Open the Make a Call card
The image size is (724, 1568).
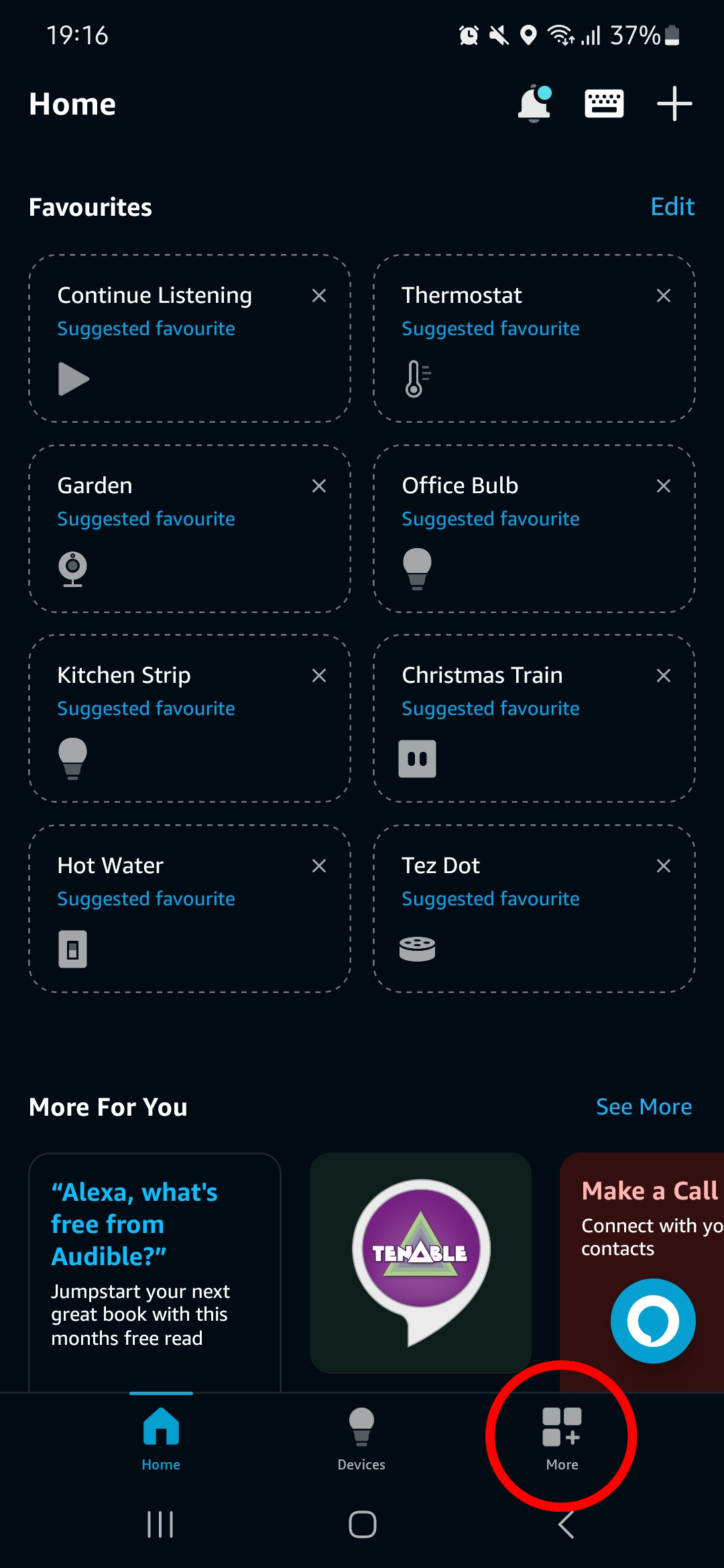644,1240
